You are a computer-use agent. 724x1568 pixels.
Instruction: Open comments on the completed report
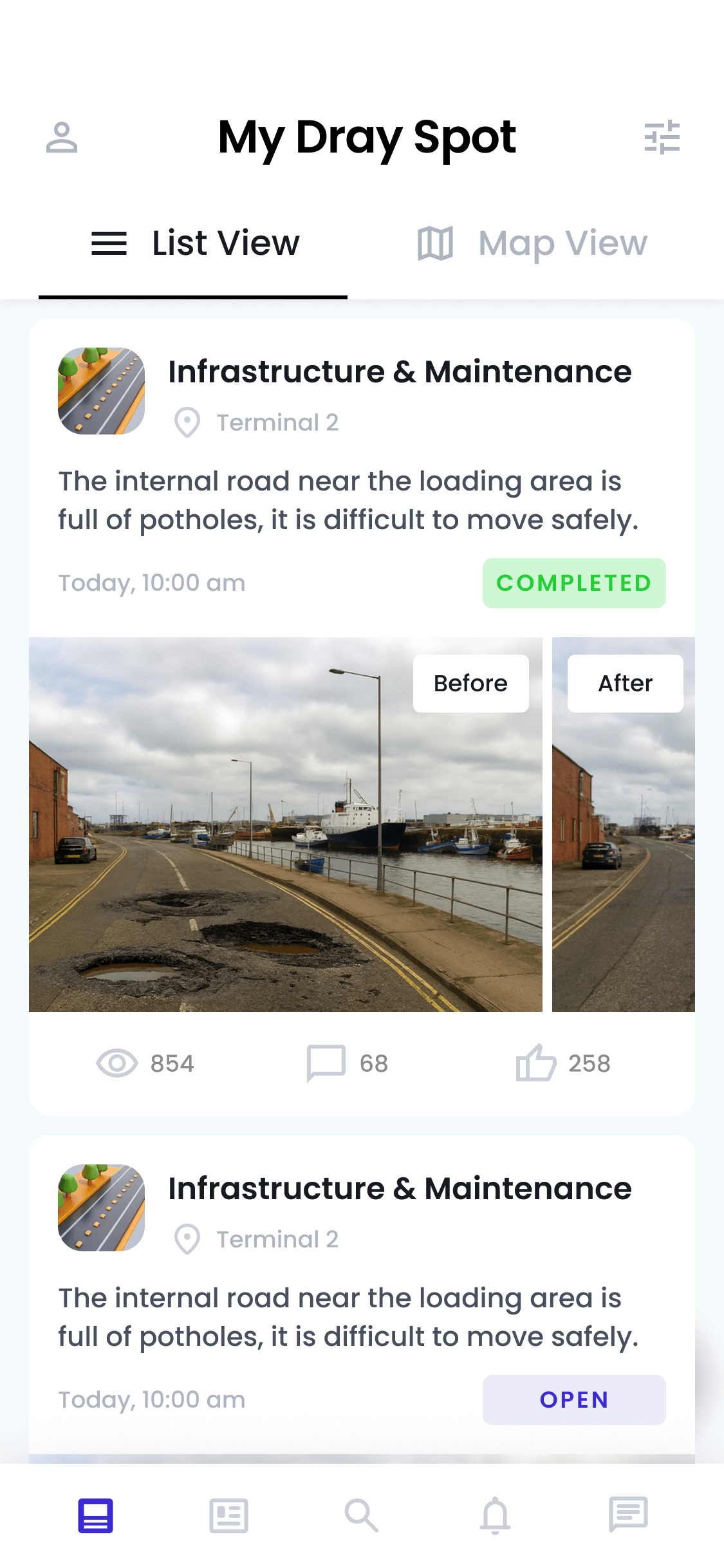[348, 1063]
